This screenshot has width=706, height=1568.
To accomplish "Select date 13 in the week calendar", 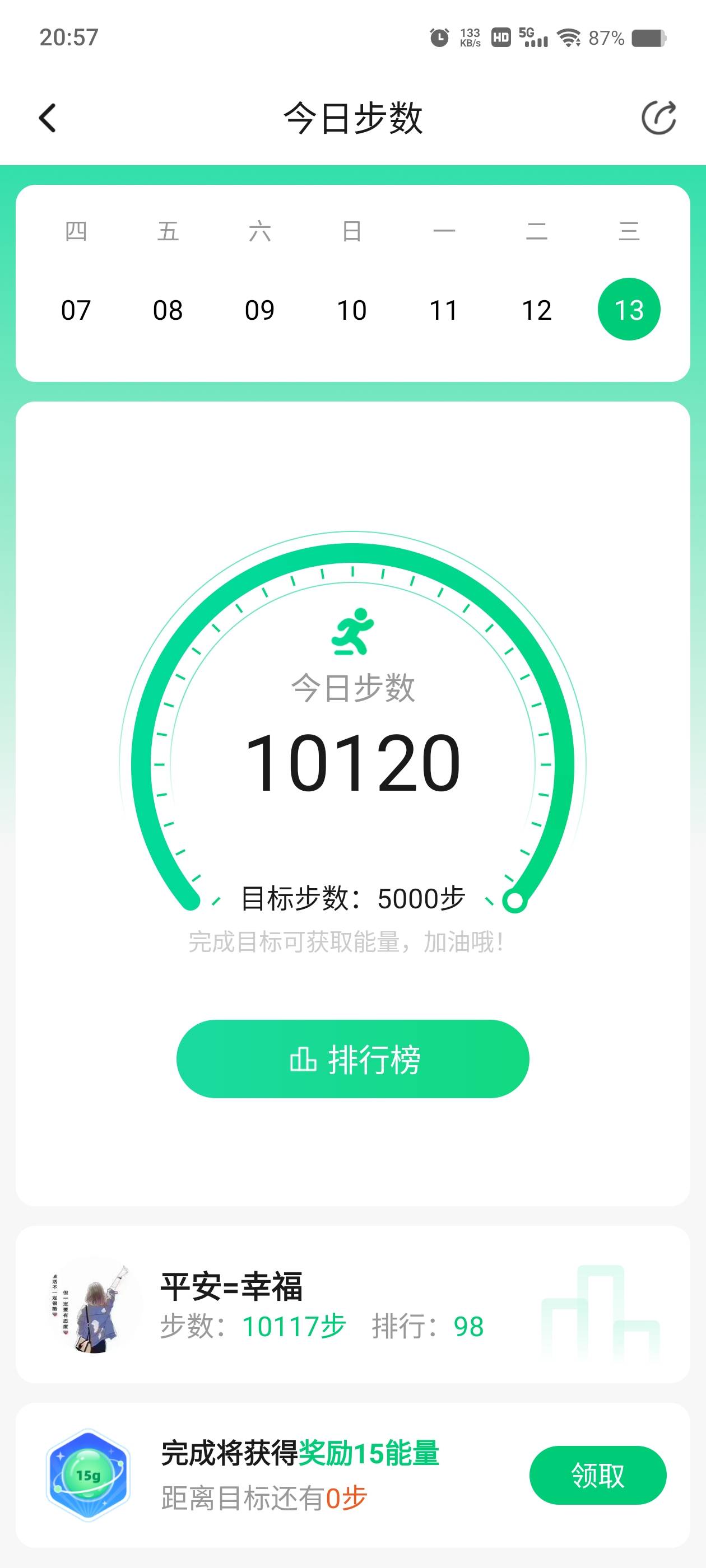I will pyautogui.click(x=629, y=309).
